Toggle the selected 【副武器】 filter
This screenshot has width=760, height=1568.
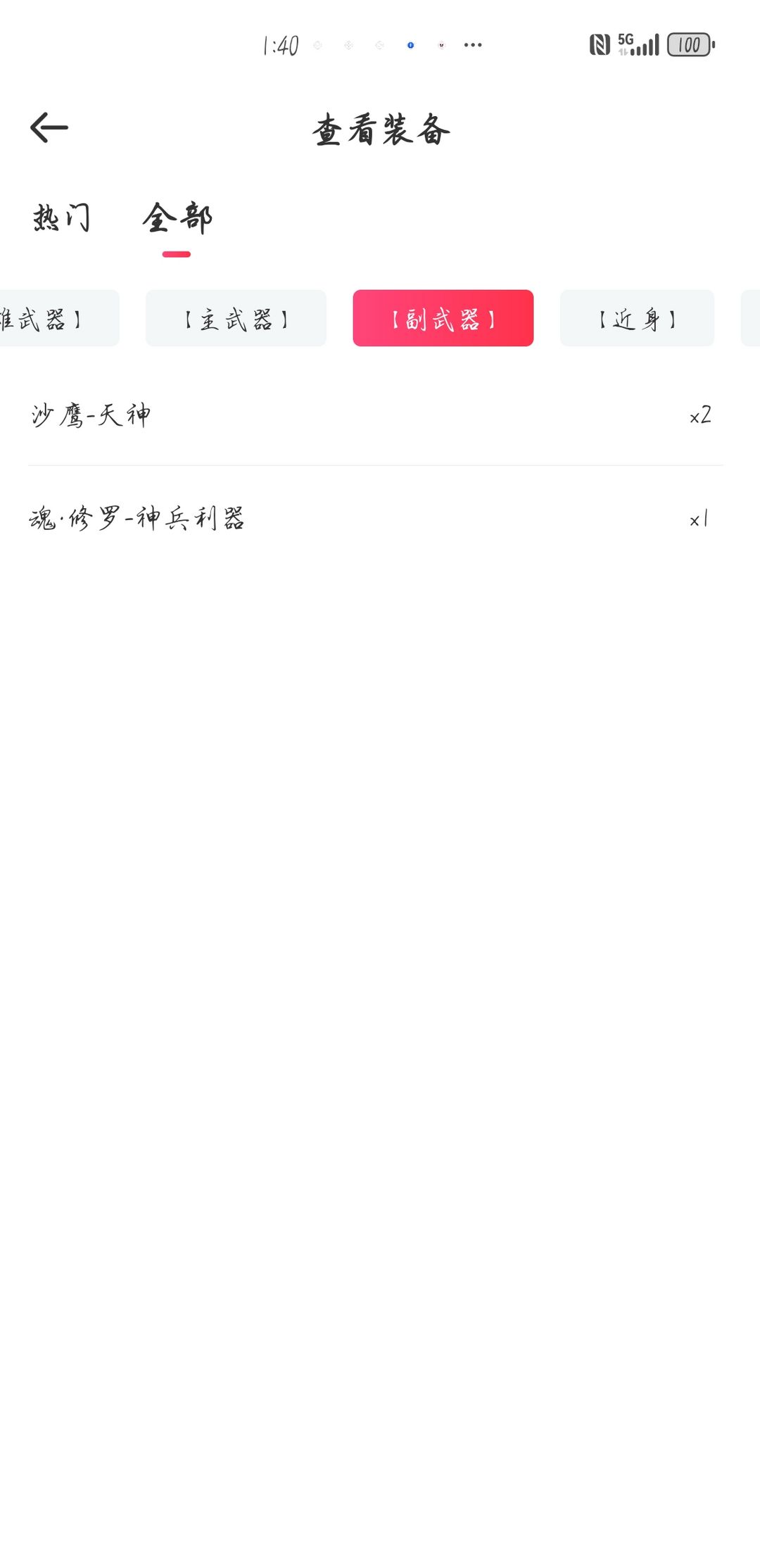443,318
